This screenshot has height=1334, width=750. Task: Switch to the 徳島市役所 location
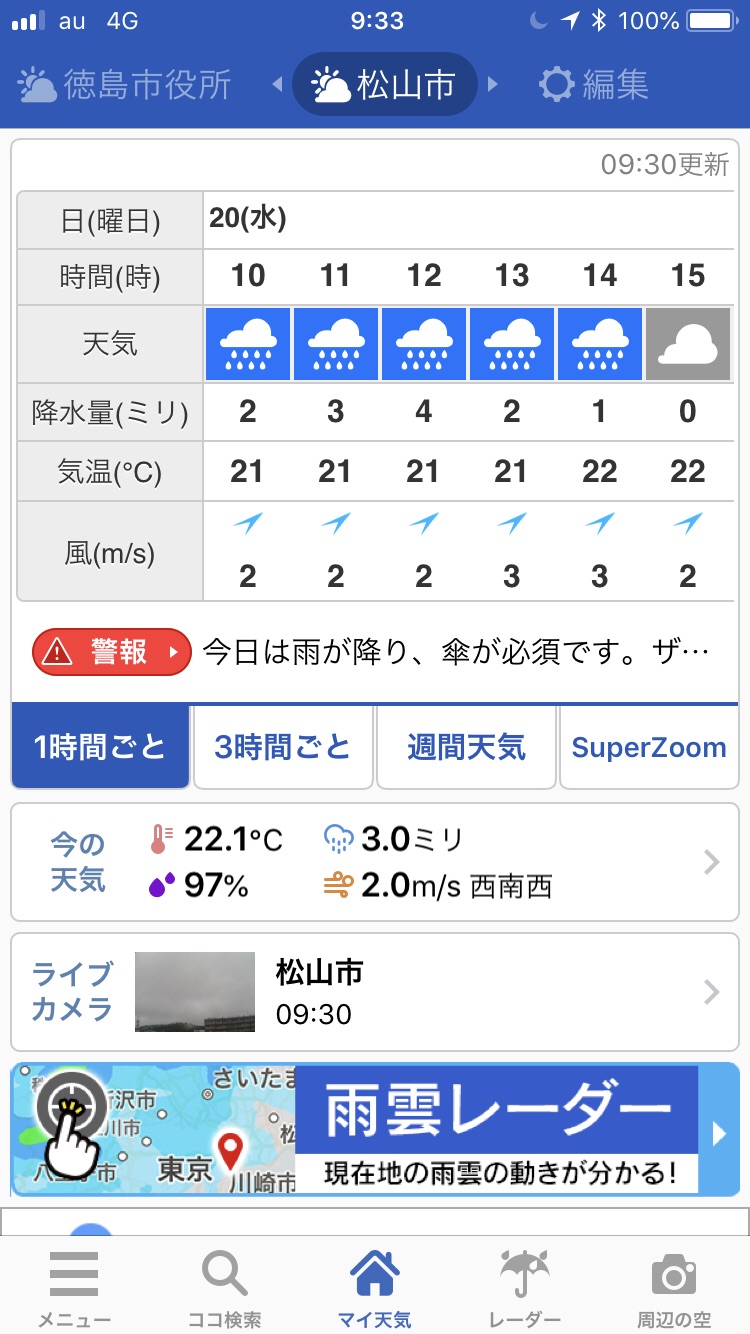tap(125, 85)
